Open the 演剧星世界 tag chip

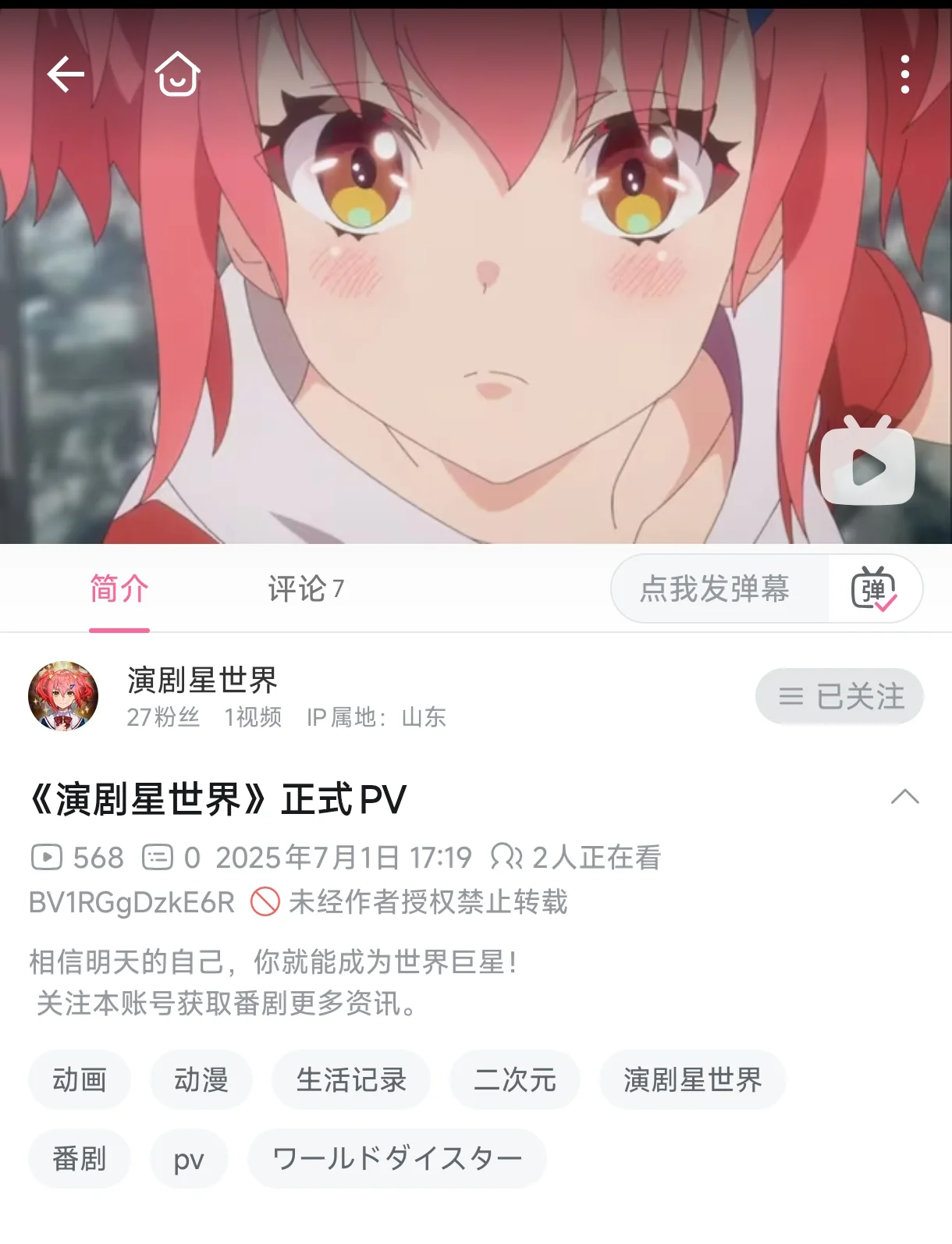[692, 1080]
